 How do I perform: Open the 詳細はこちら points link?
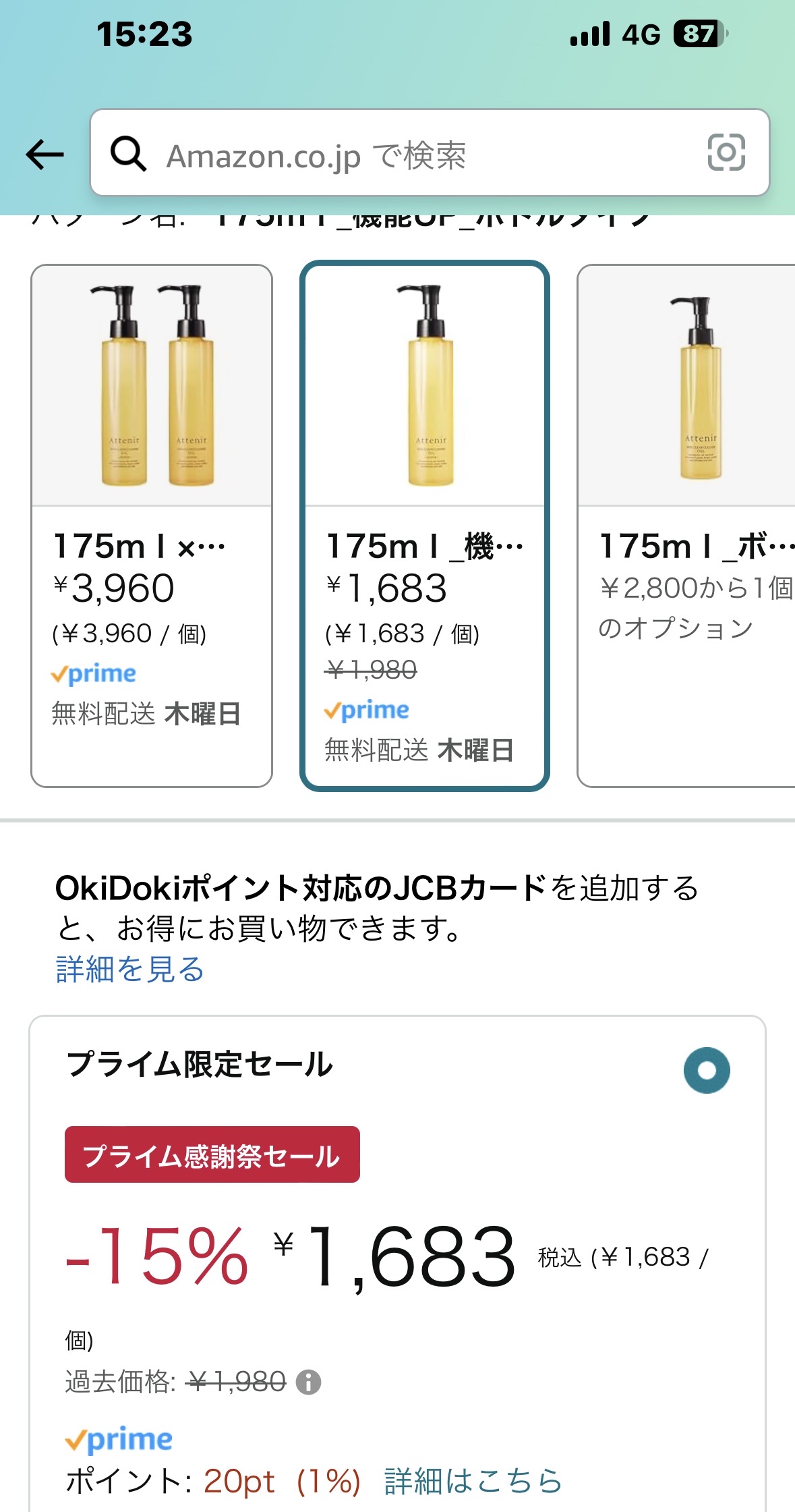tap(472, 1478)
